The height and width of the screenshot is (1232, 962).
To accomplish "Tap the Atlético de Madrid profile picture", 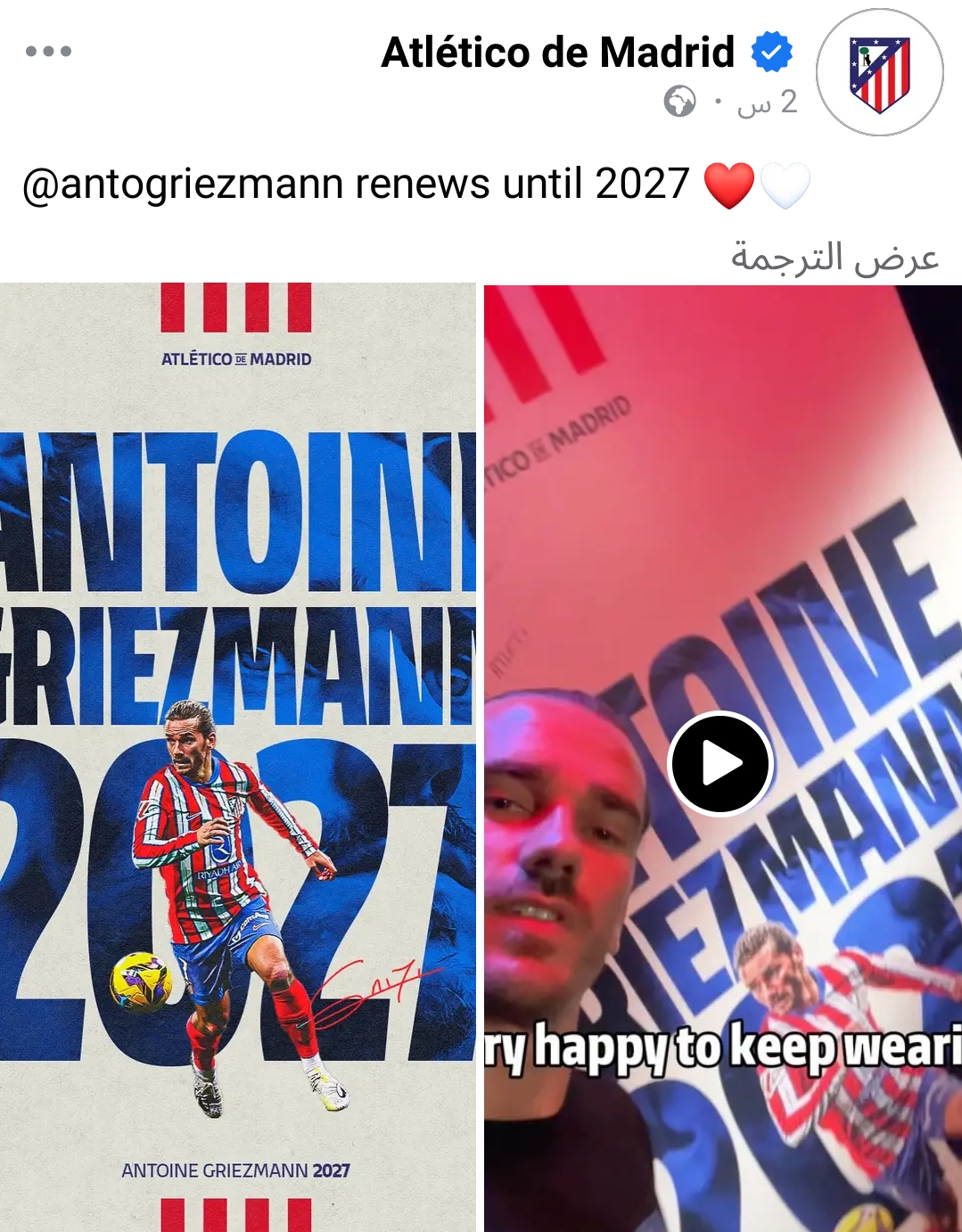I will [879, 73].
